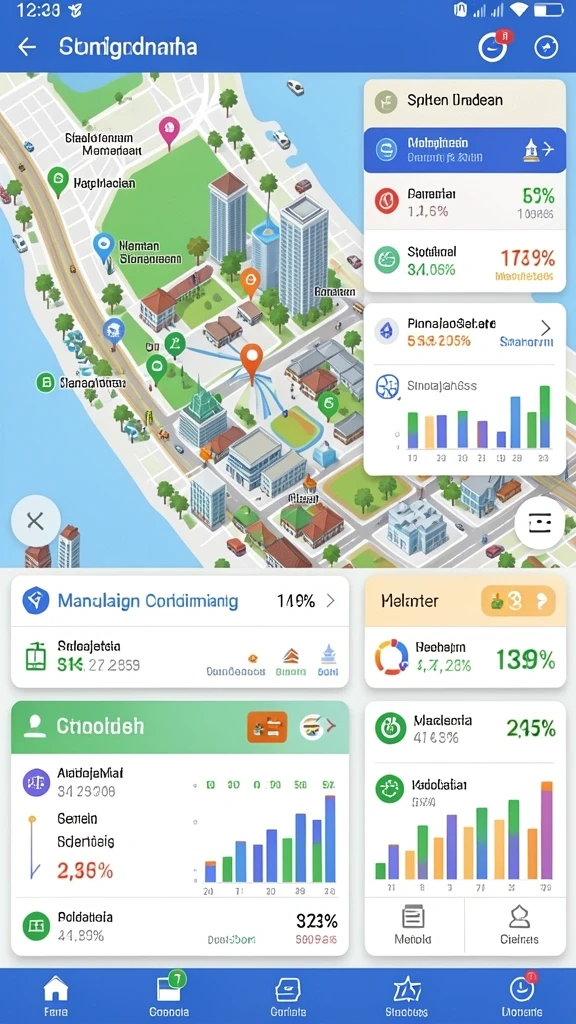576x1024 pixels.
Task: Expand the side panel row with the right chevron
Action: [465, 331]
